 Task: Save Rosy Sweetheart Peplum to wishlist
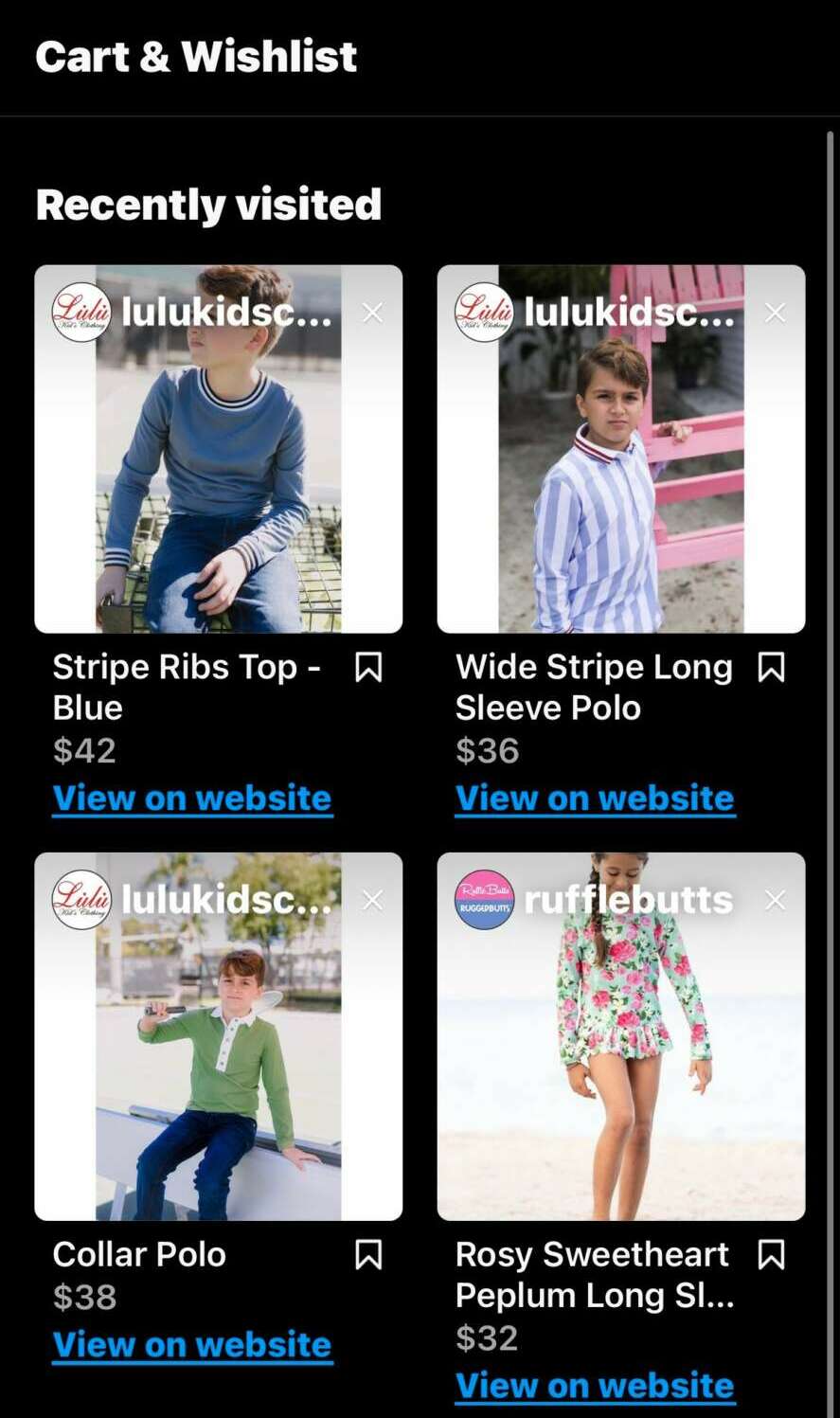click(771, 1255)
